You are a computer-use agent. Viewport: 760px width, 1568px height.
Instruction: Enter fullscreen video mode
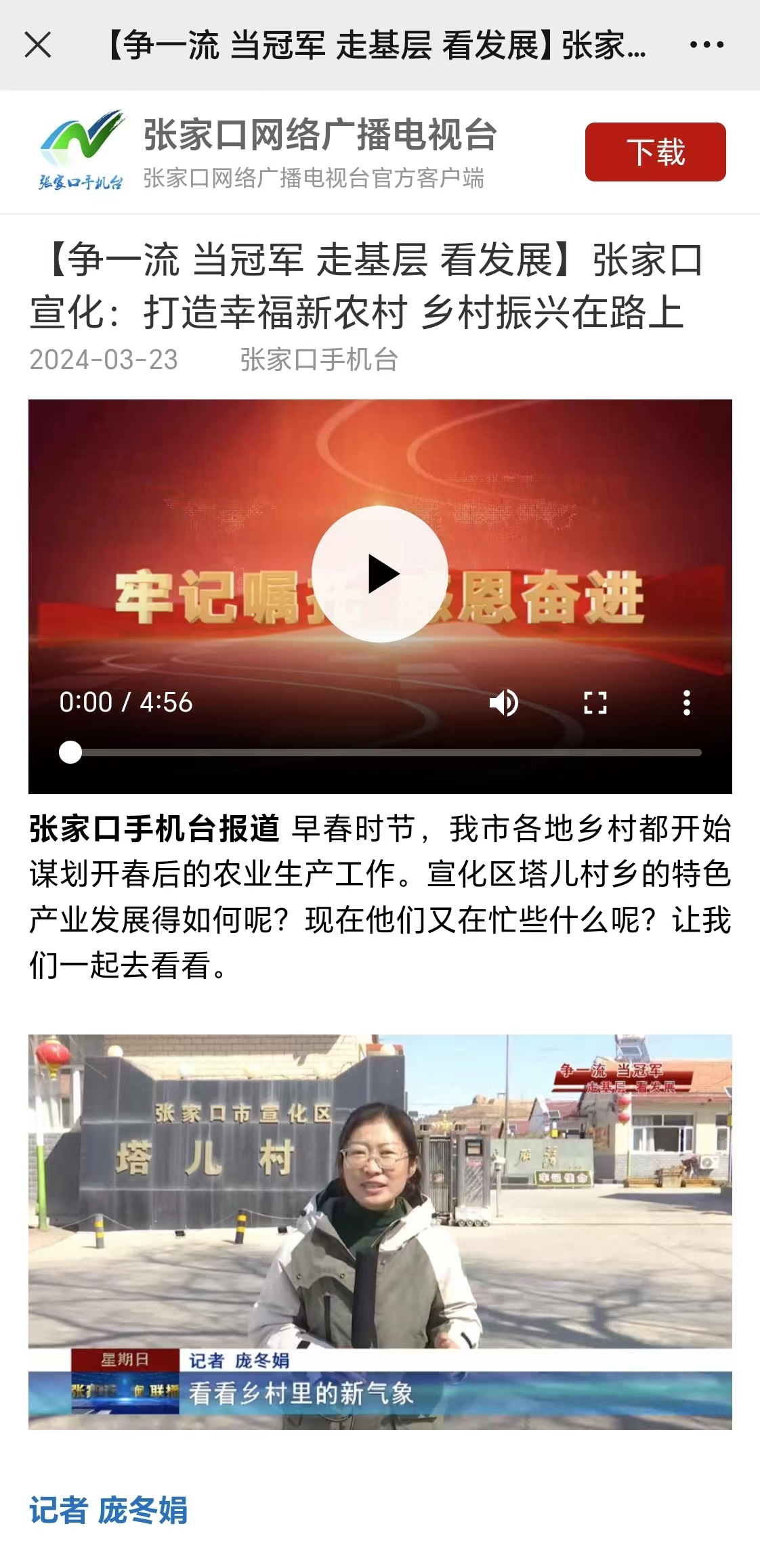pyautogui.click(x=595, y=703)
